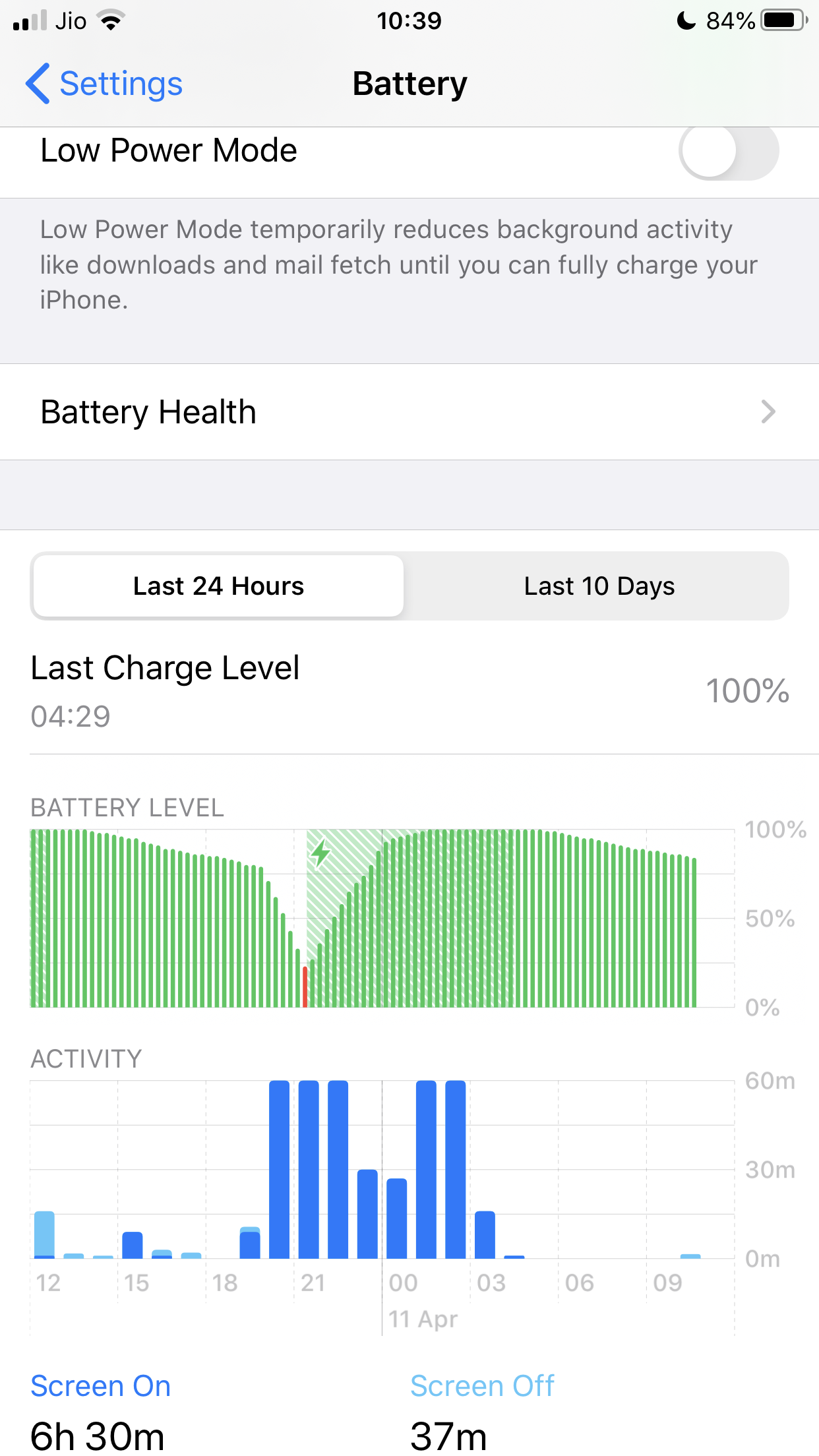Viewport: 819px width, 1456px height.
Task: Enable Low Power Mode switch
Action: (x=728, y=151)
